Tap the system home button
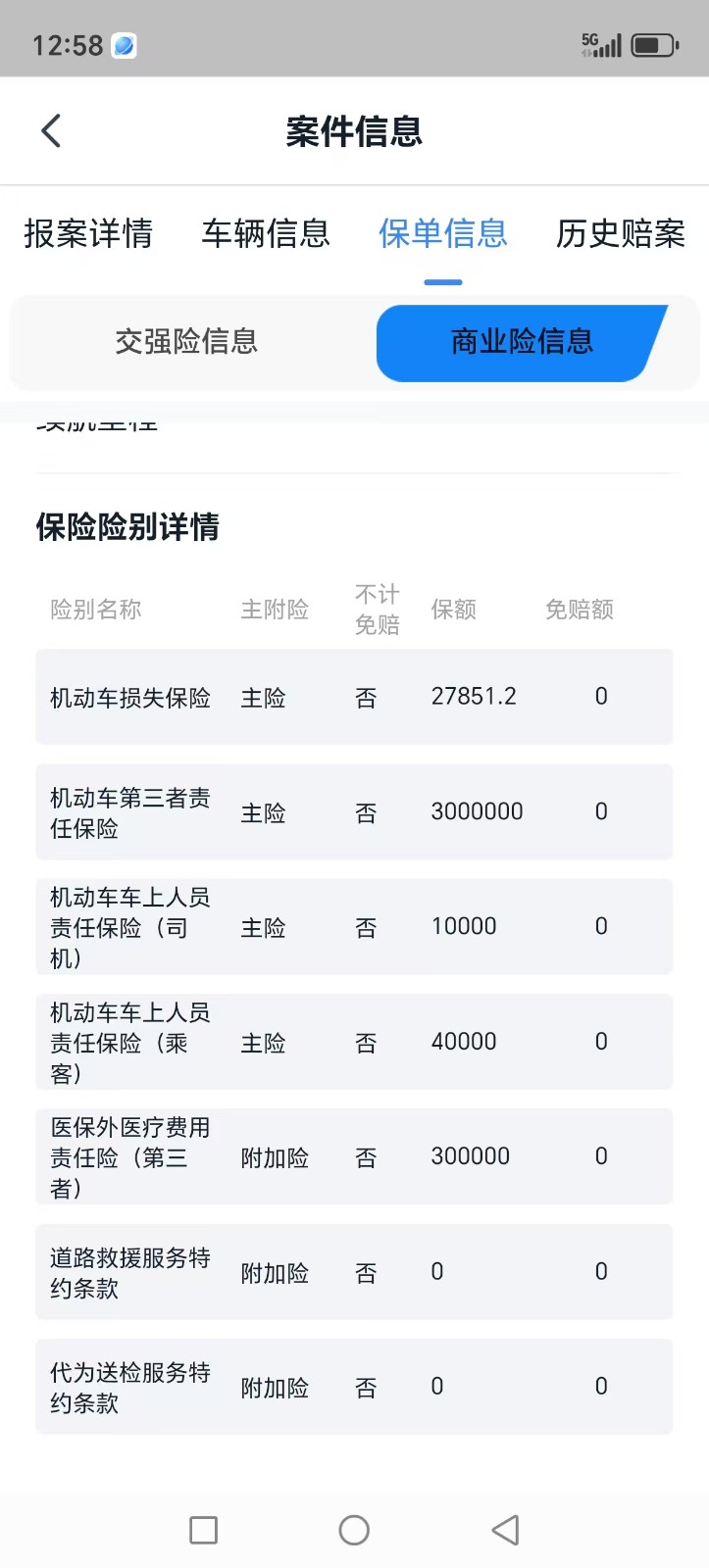The width and height of the screenshot is (709, 1568). click(x=354, y=1530)
